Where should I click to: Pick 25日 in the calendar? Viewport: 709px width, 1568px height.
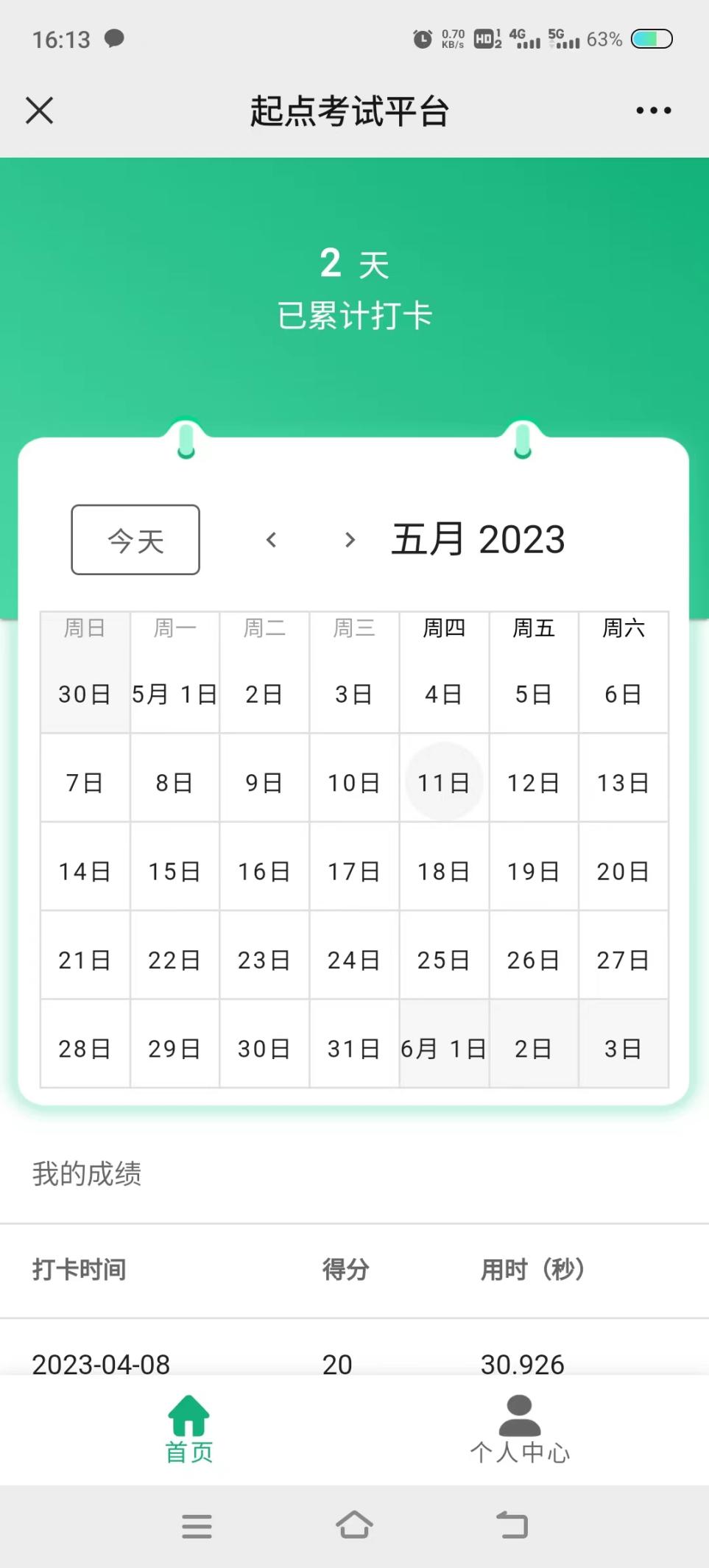[443, 960]
